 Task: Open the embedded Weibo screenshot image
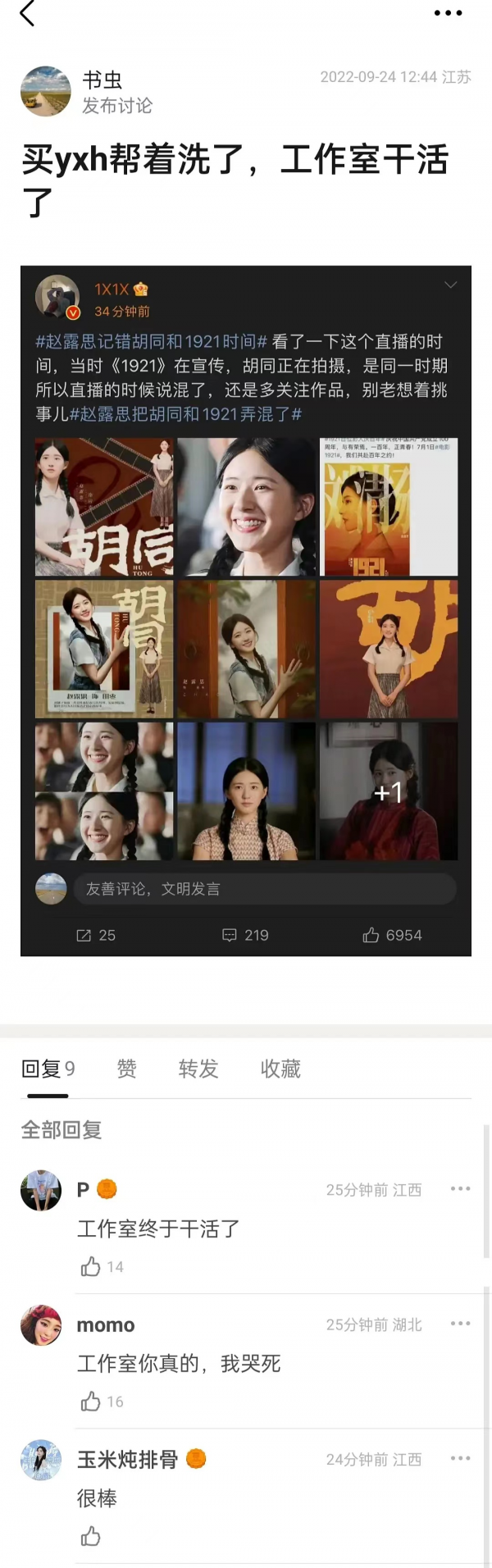coord(246,610)
